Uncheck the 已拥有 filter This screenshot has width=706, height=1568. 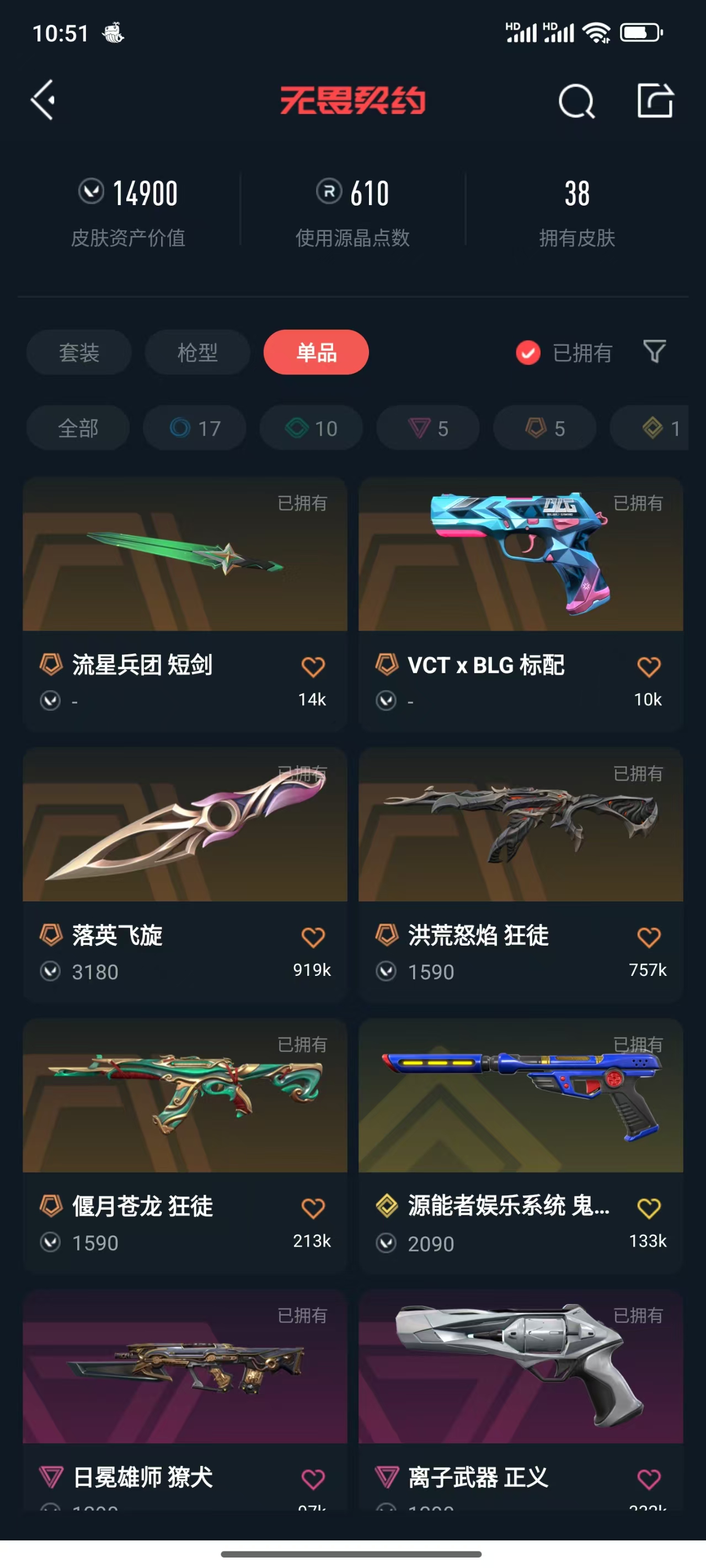point(528,352)
